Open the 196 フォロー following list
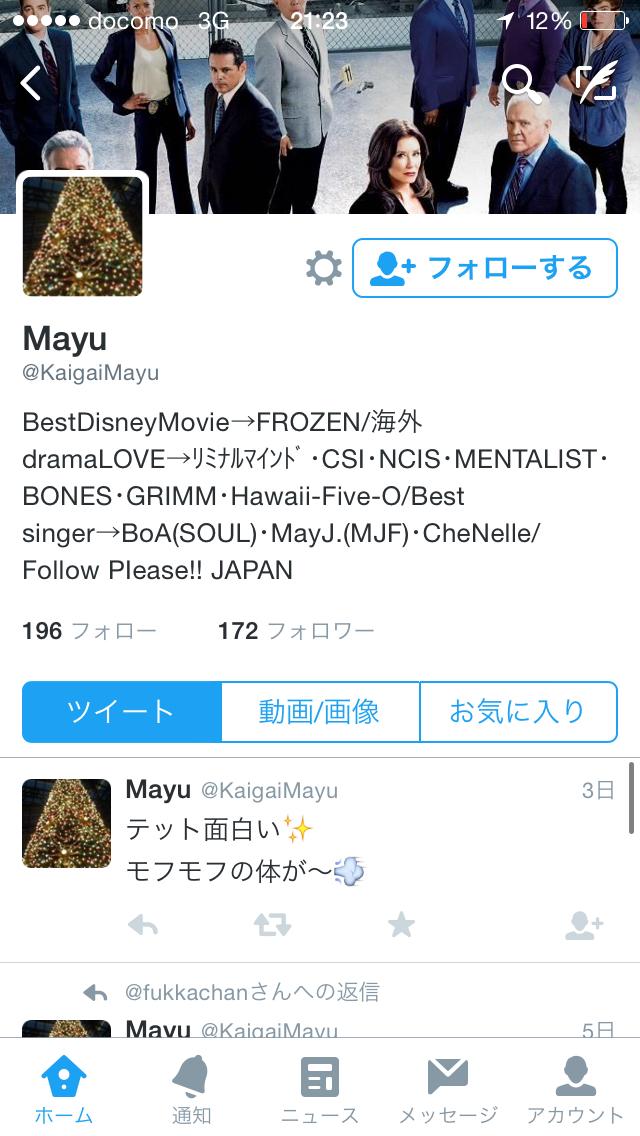 point(88,631)
